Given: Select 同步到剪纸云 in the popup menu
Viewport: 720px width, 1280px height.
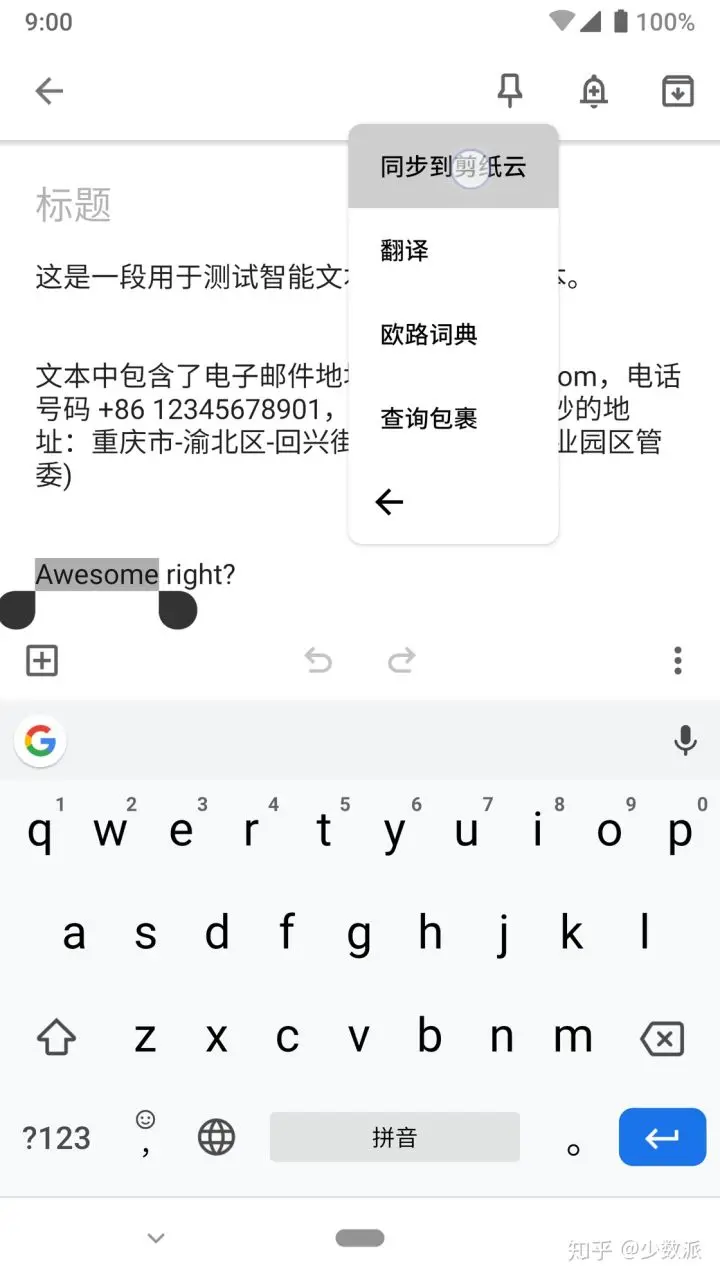Looking at the screenshot, I should coord(453,167).
